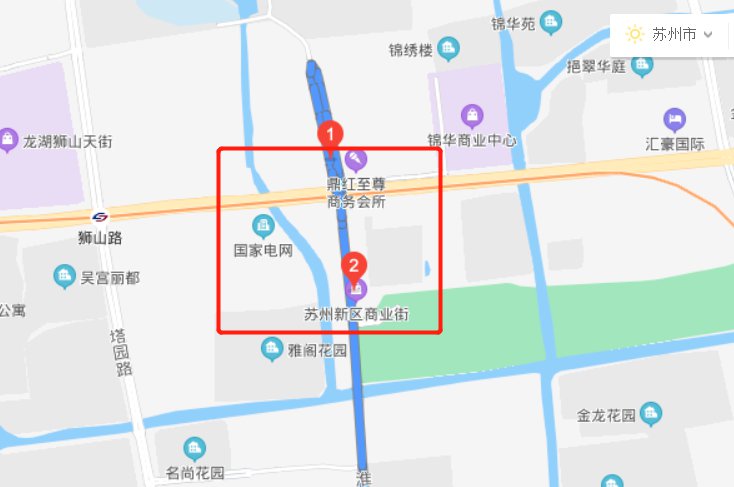Open the 锦绣楼 place pin
Viewport: 734px width, 487px height.
point(448,46)
